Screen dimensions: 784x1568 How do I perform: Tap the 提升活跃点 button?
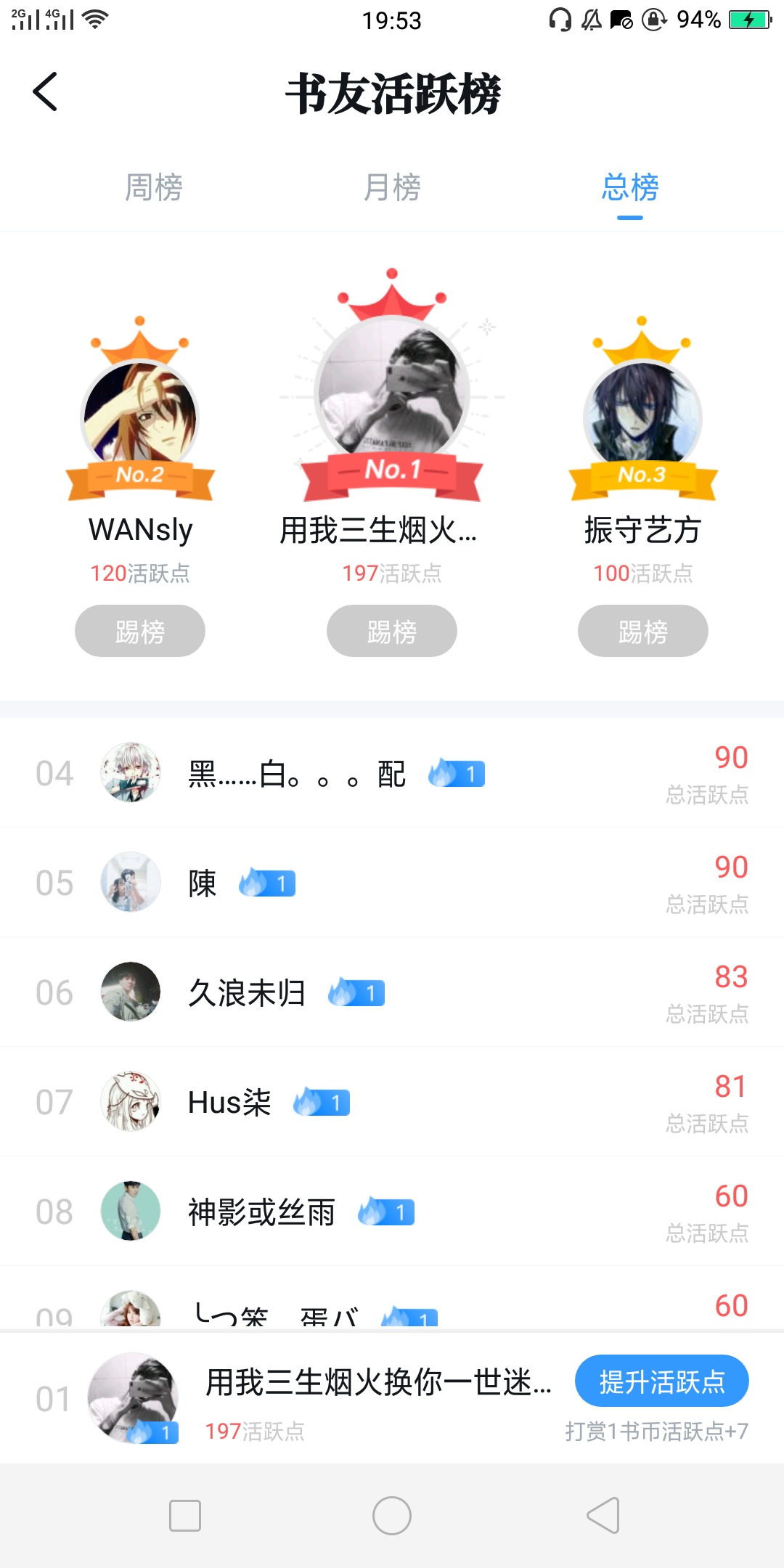point(662,1381)
